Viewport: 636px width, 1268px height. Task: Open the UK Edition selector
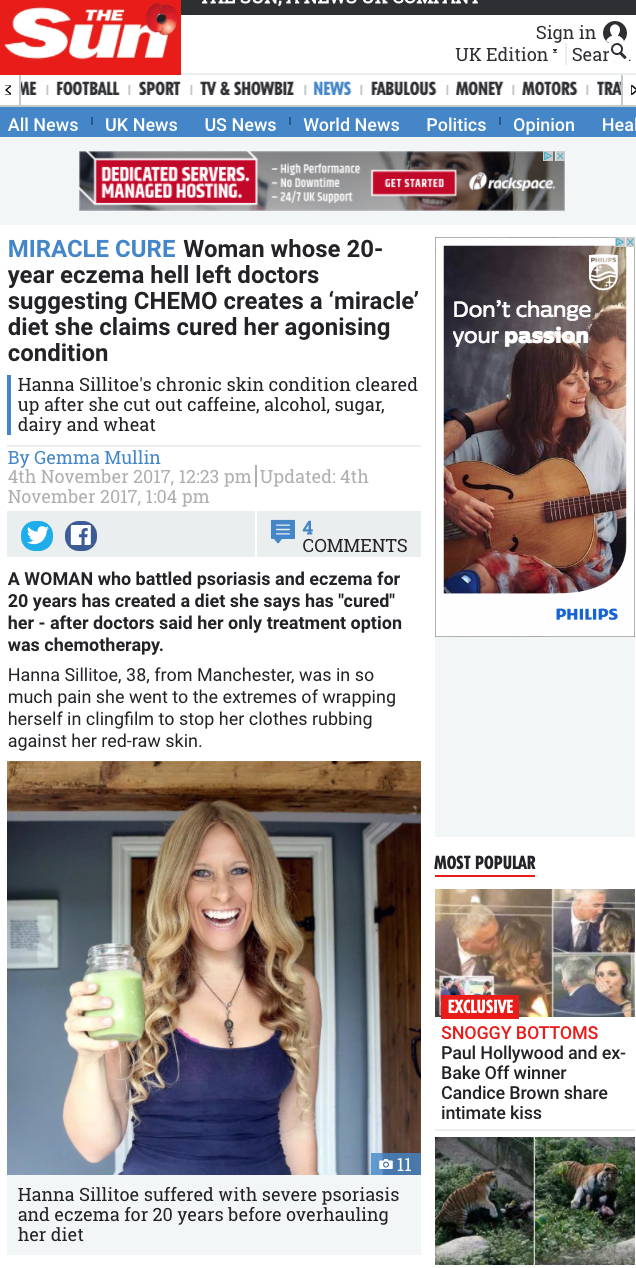[x=506, y=54]
